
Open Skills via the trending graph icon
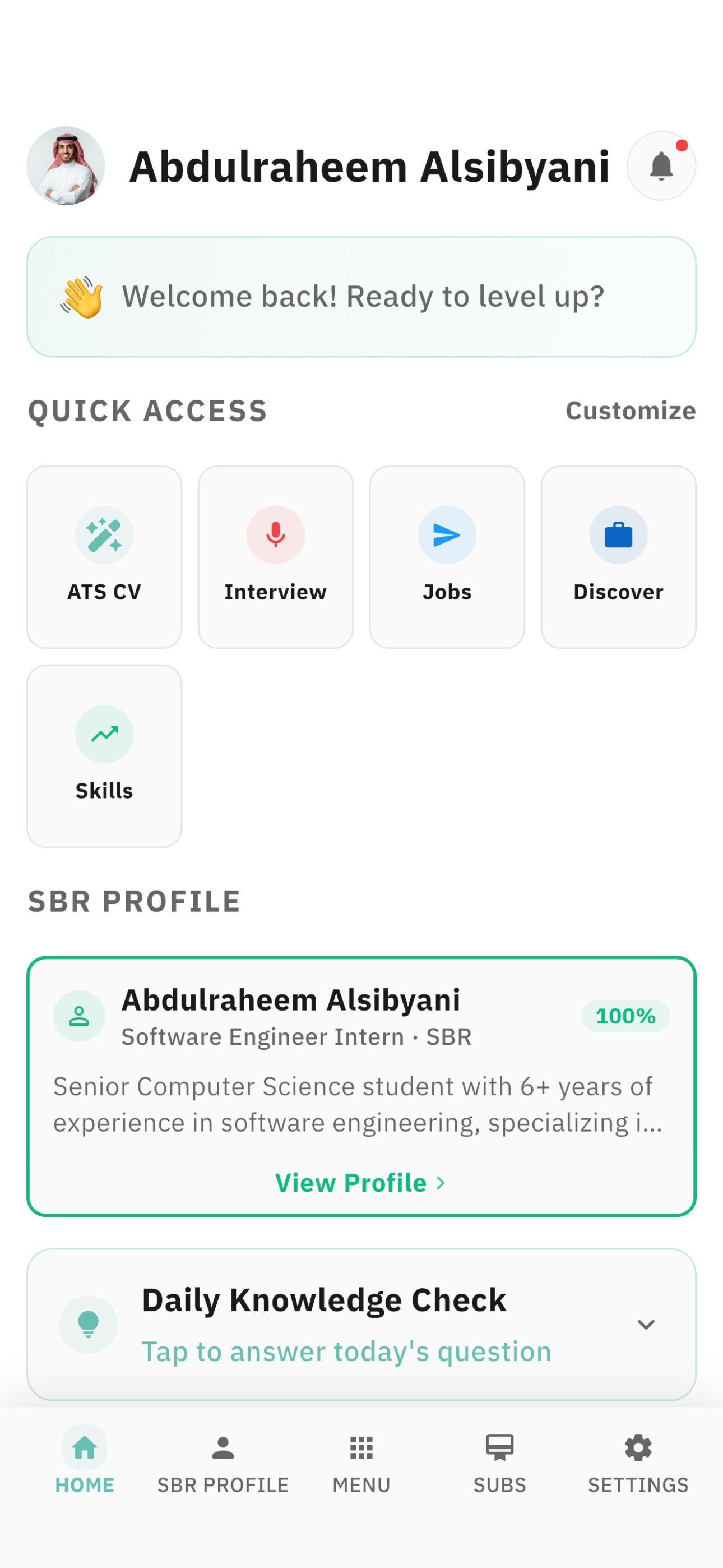pos(104,734)
